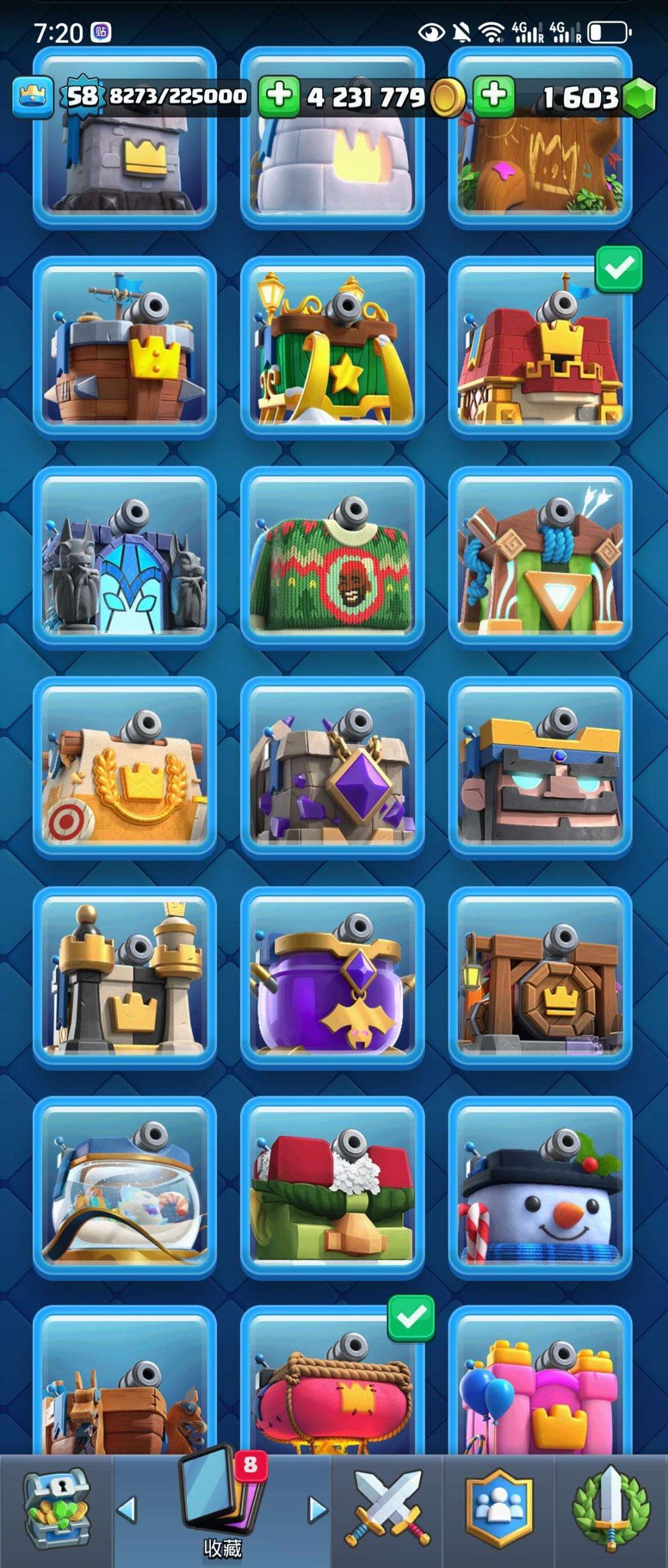Select the fish bowl tower skin
Image resolution: width=668 pixels, height=1568 pixels.
(124, 1187)
